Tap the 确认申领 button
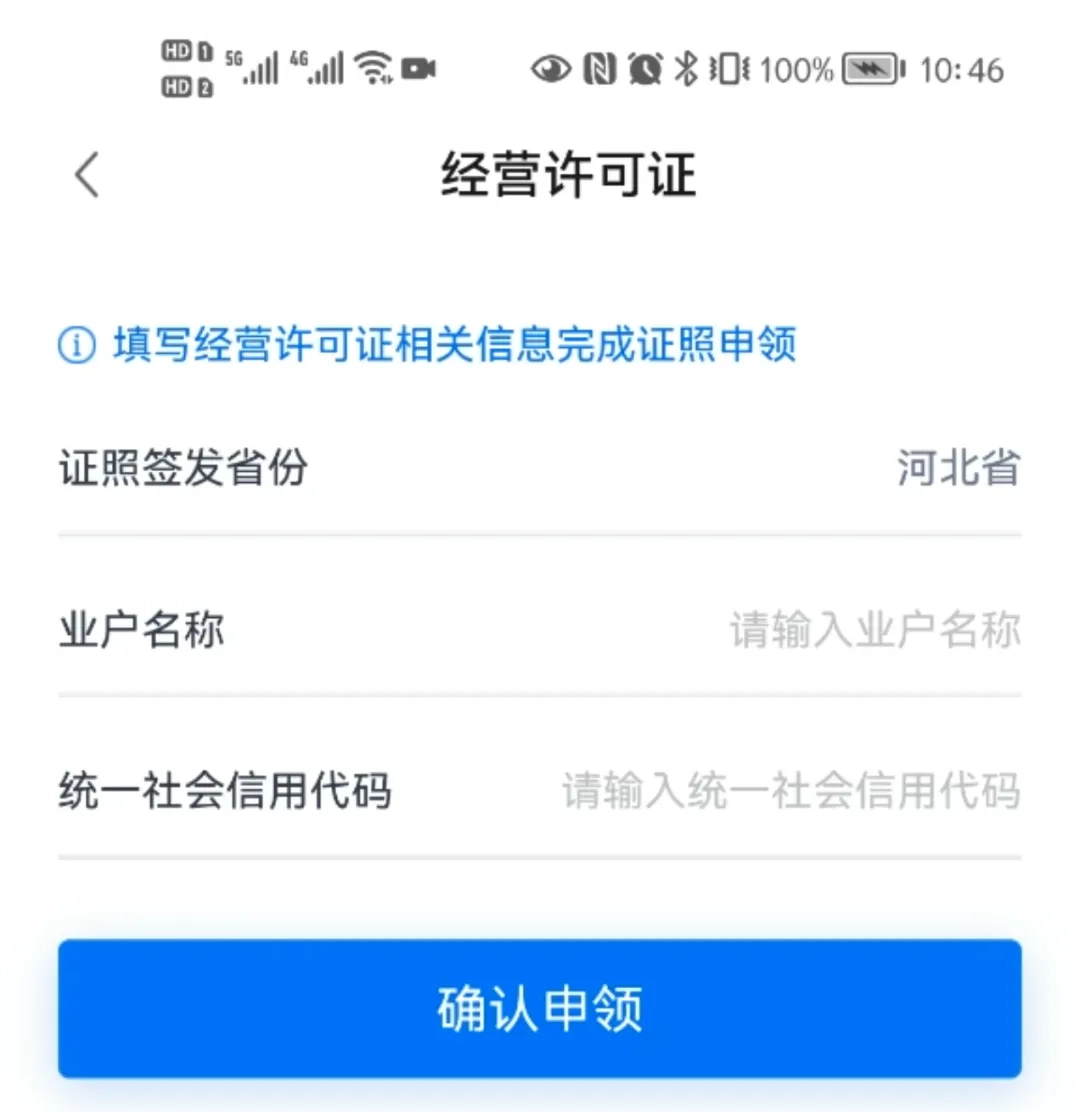The height and width of the screenshot is (1112, 1080). pos(540,1008)
